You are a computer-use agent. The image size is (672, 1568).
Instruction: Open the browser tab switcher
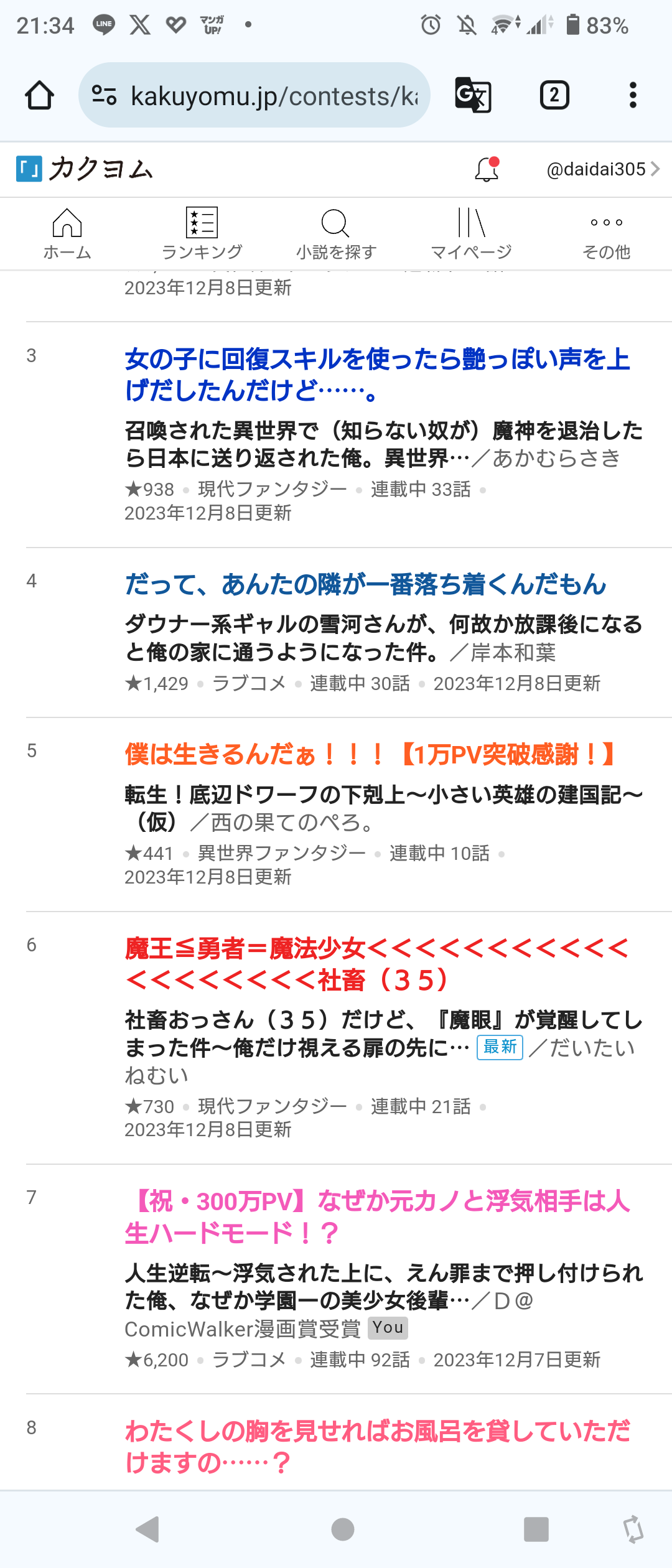click(x=554, y=95)
